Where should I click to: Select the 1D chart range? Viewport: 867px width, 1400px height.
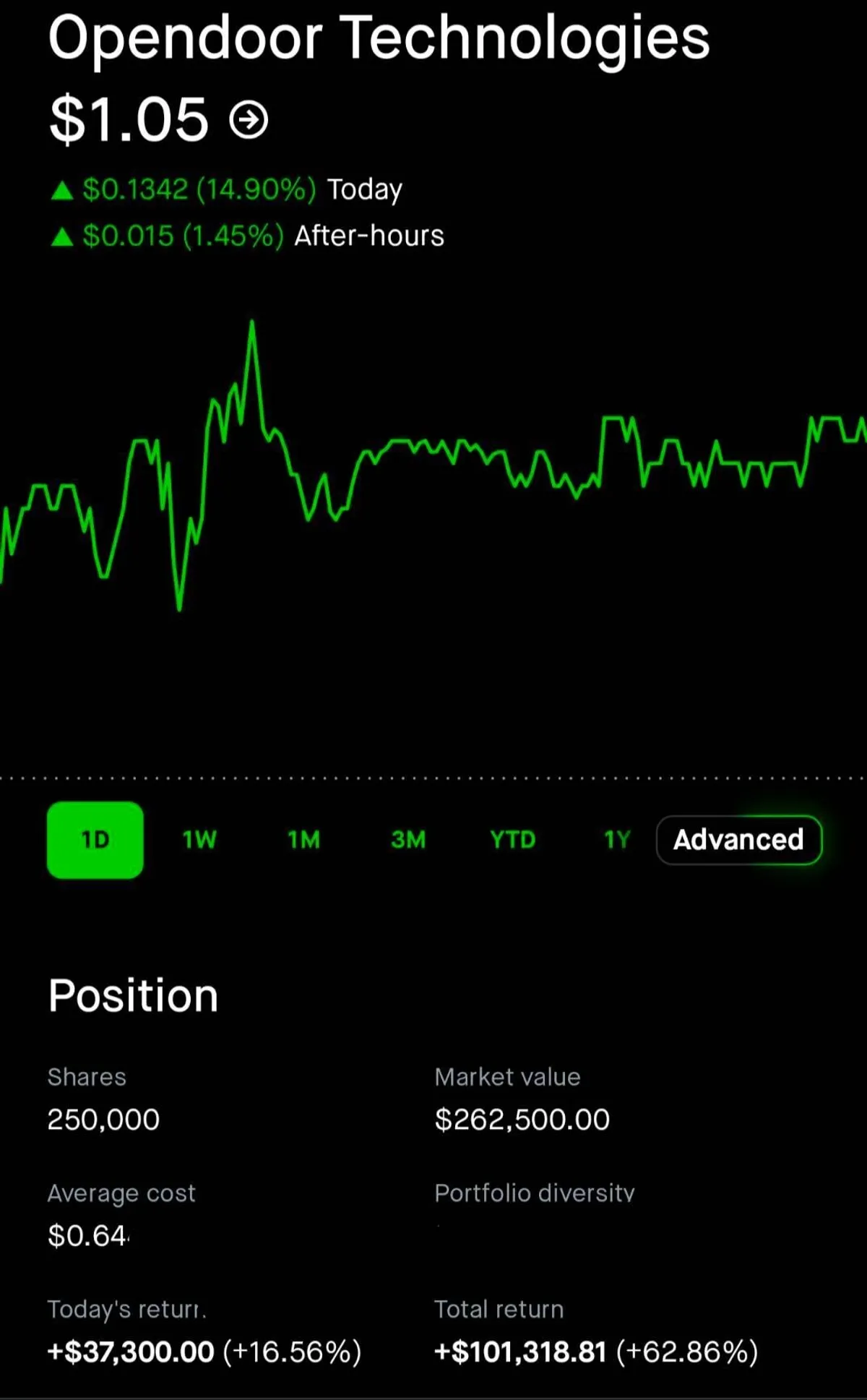click(95, 840)
